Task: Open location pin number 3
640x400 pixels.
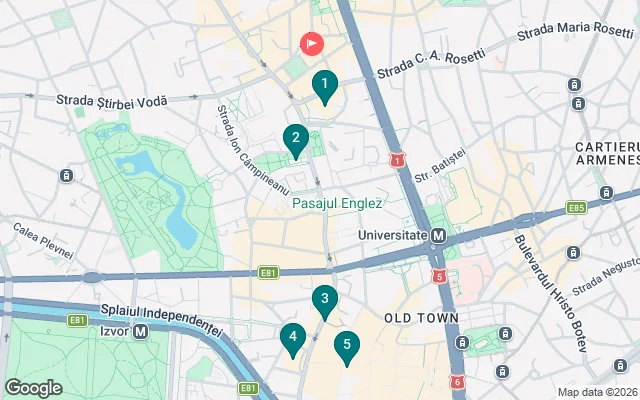Action: coord(324,299)
